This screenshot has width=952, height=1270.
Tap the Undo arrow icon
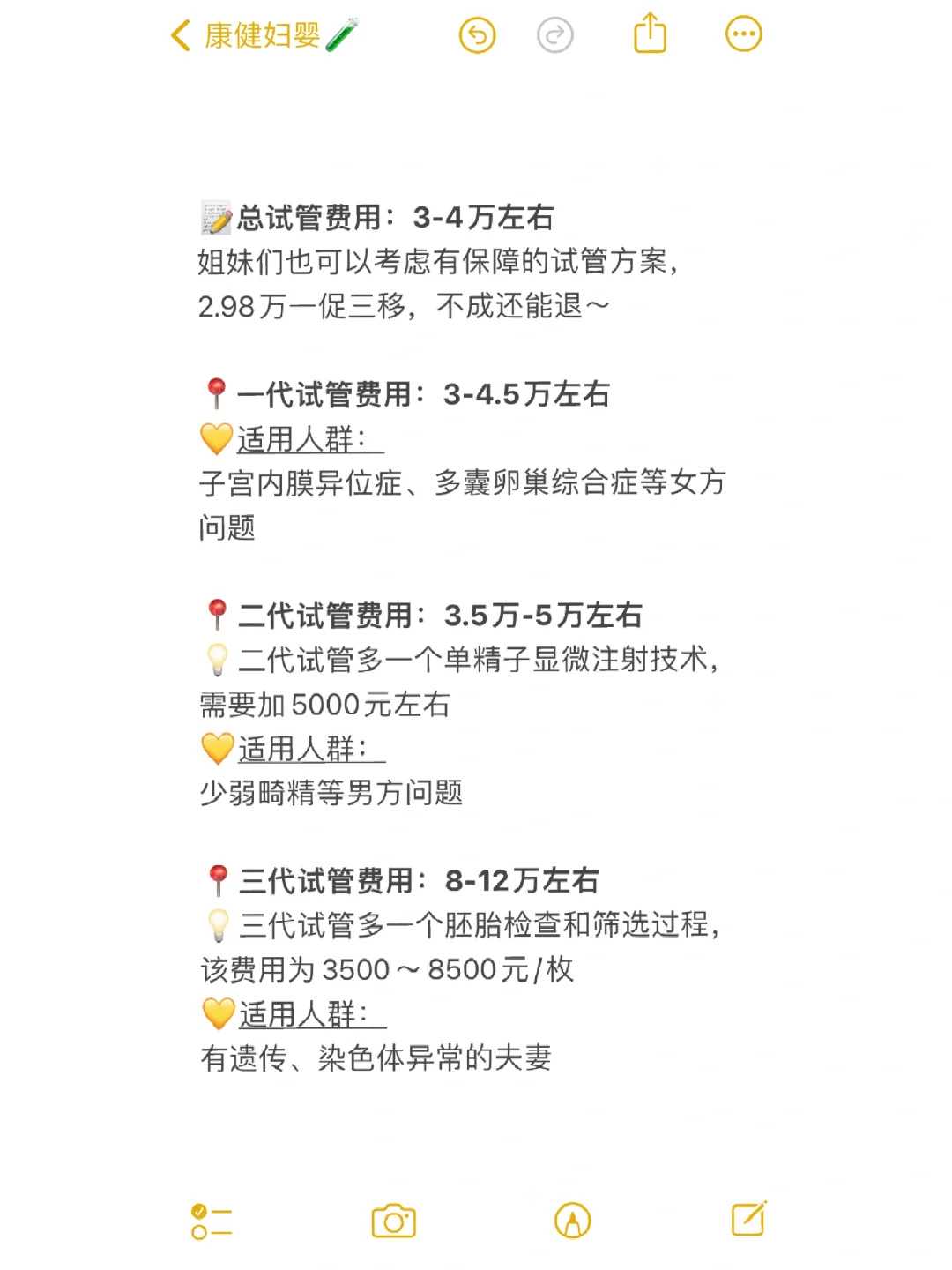477,33
